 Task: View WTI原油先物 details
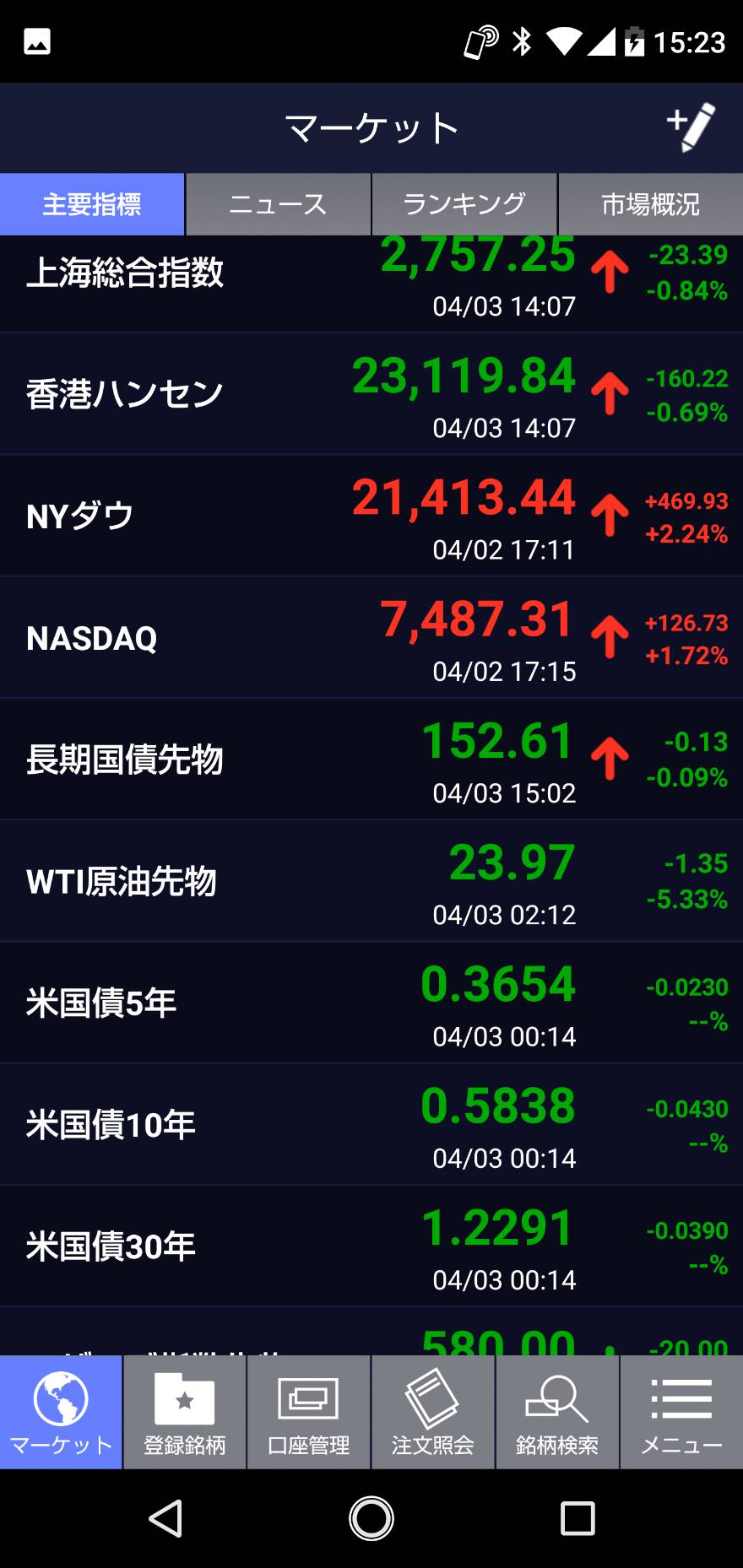click(371, 880)
